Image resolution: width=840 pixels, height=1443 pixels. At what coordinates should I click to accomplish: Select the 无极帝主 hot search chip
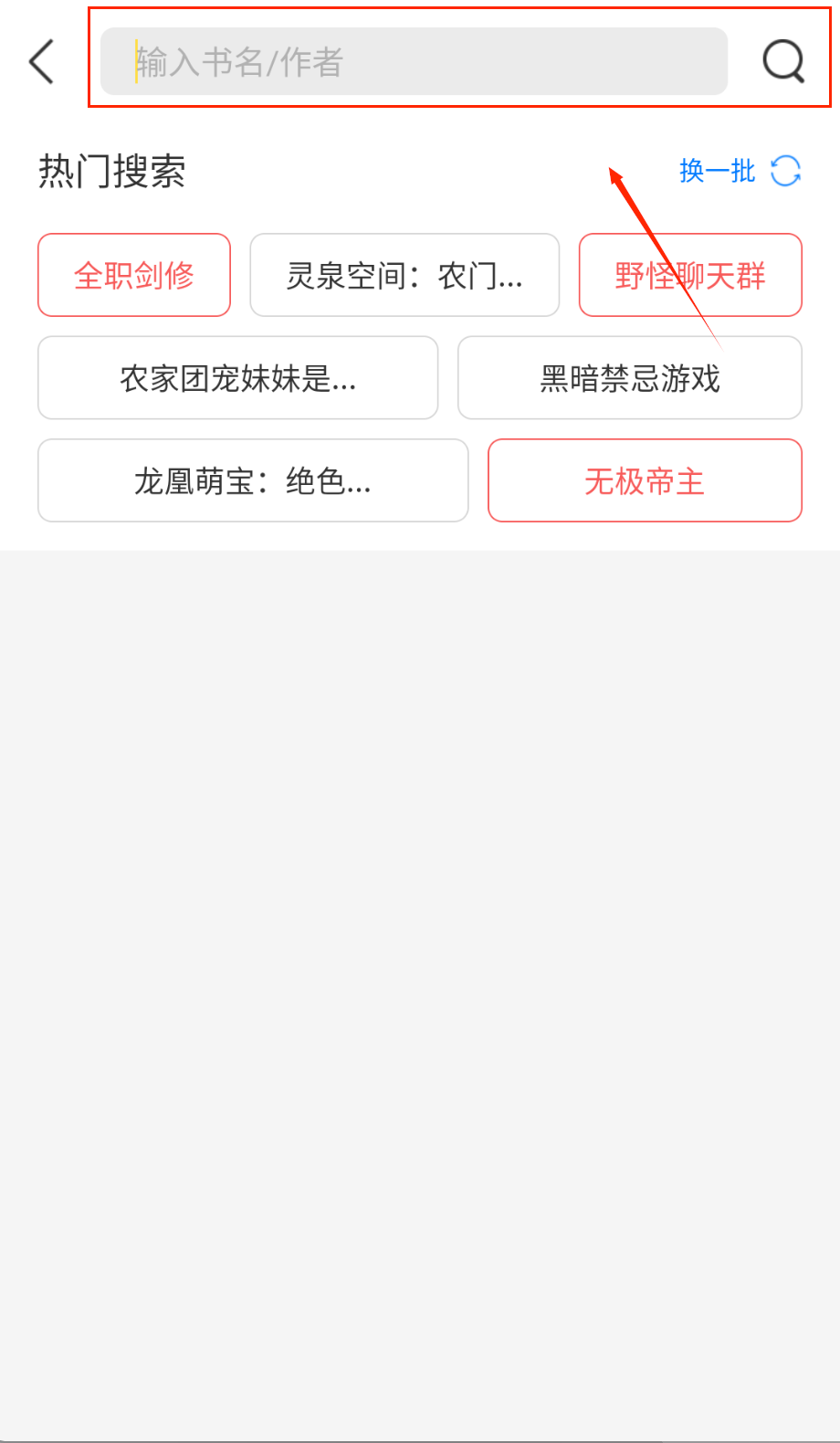point(645,480)
